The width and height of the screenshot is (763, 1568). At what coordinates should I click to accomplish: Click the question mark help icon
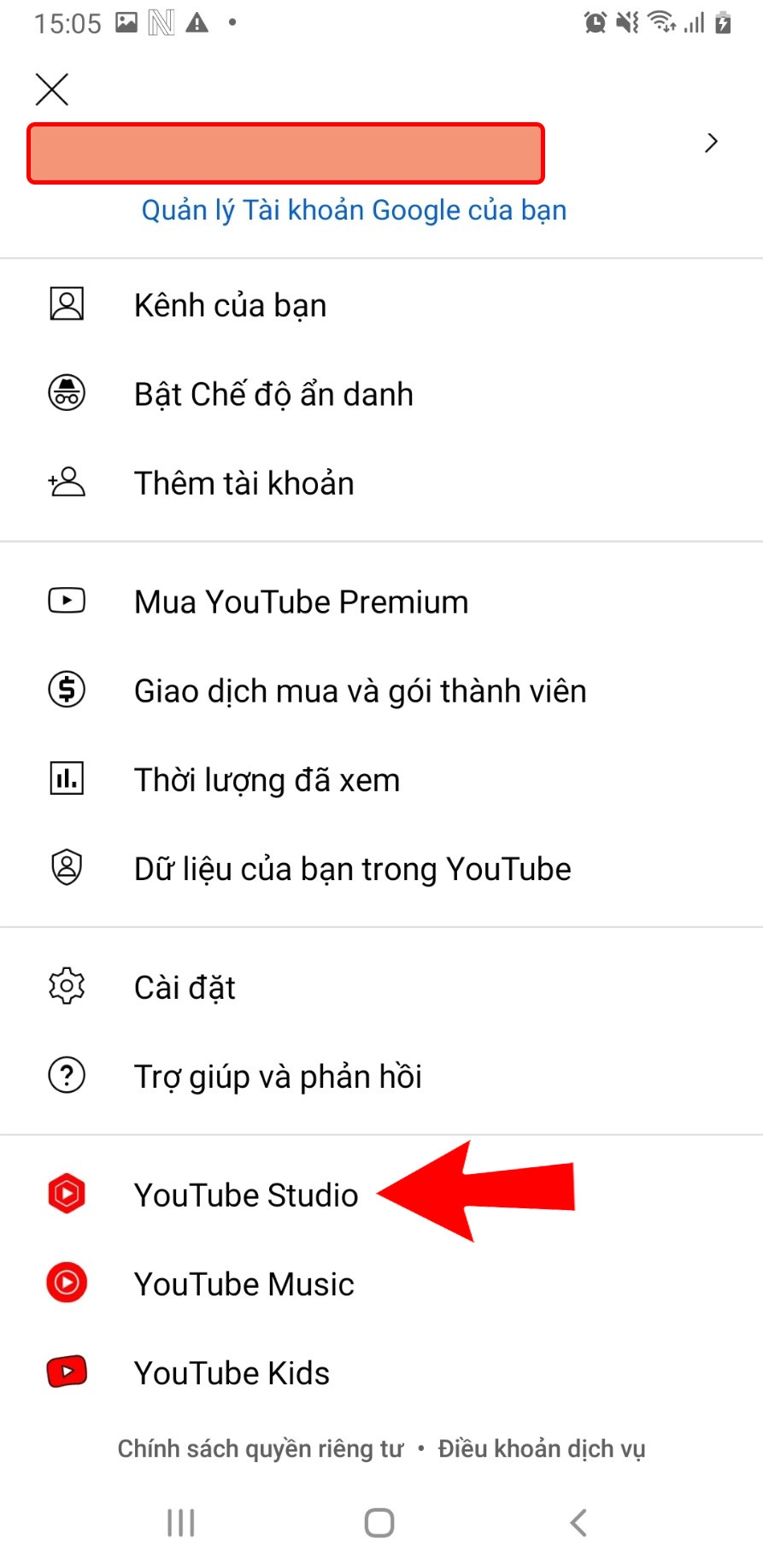pos(67,1076)
